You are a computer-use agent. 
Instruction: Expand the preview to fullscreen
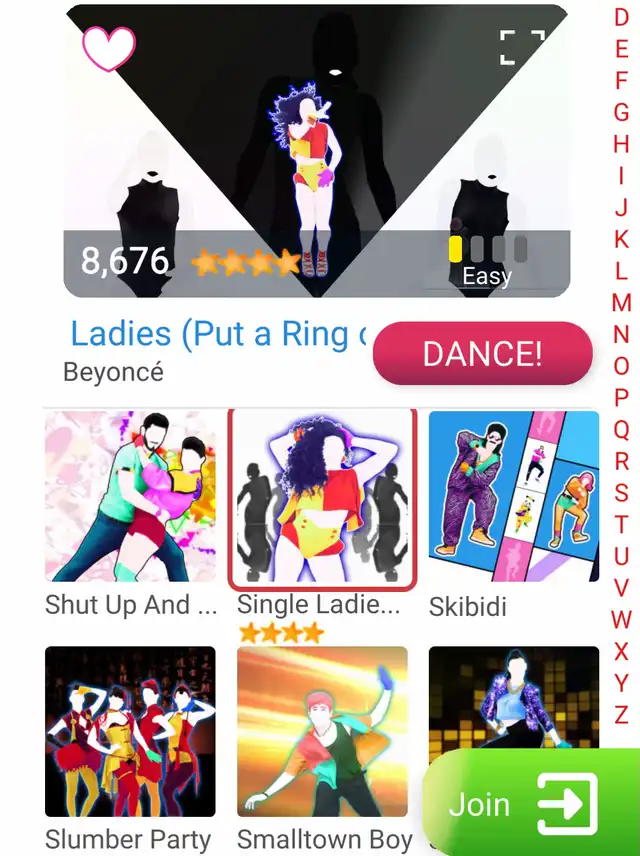522,47
